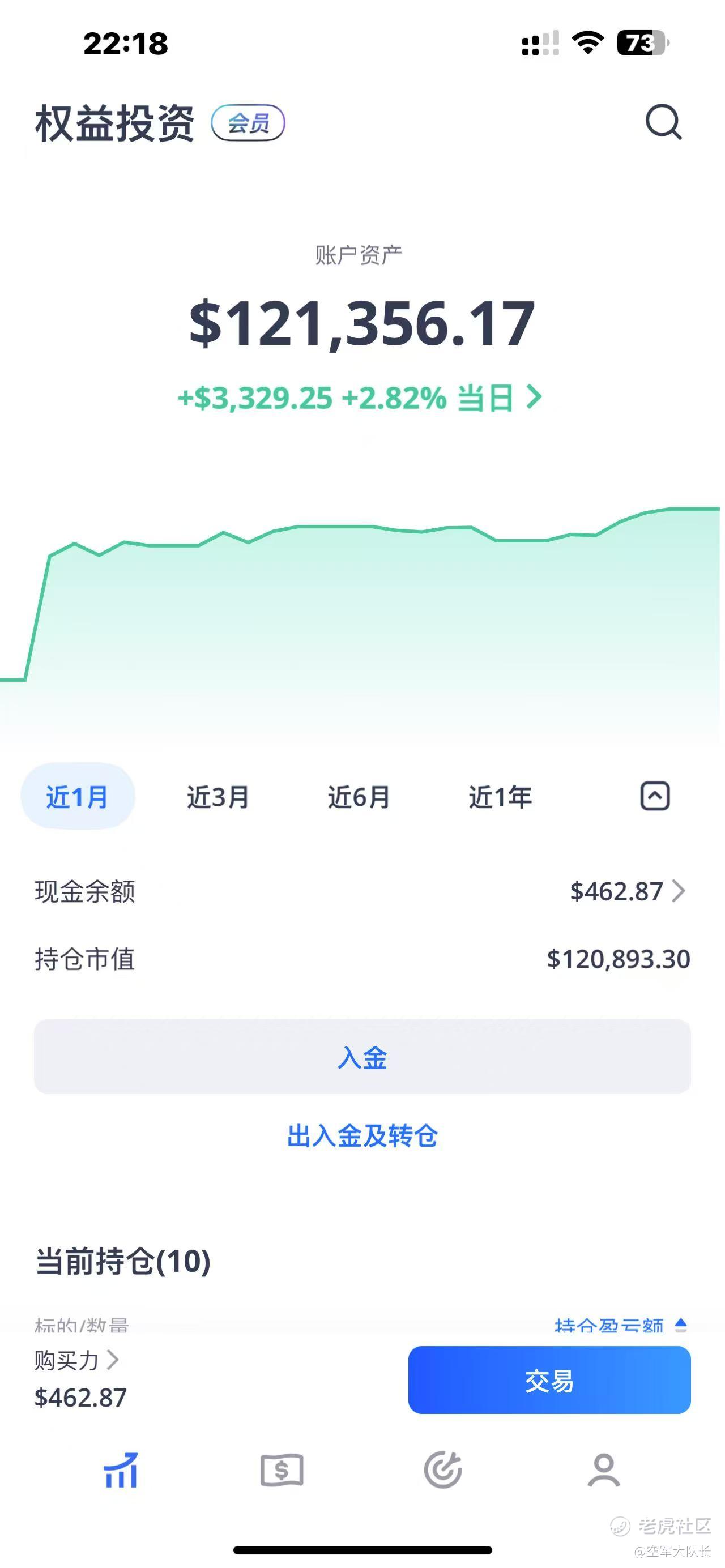This screenshot has width=725, height=1568.
Task: Open 购买力 buying power details
Action: [76, 1360]
